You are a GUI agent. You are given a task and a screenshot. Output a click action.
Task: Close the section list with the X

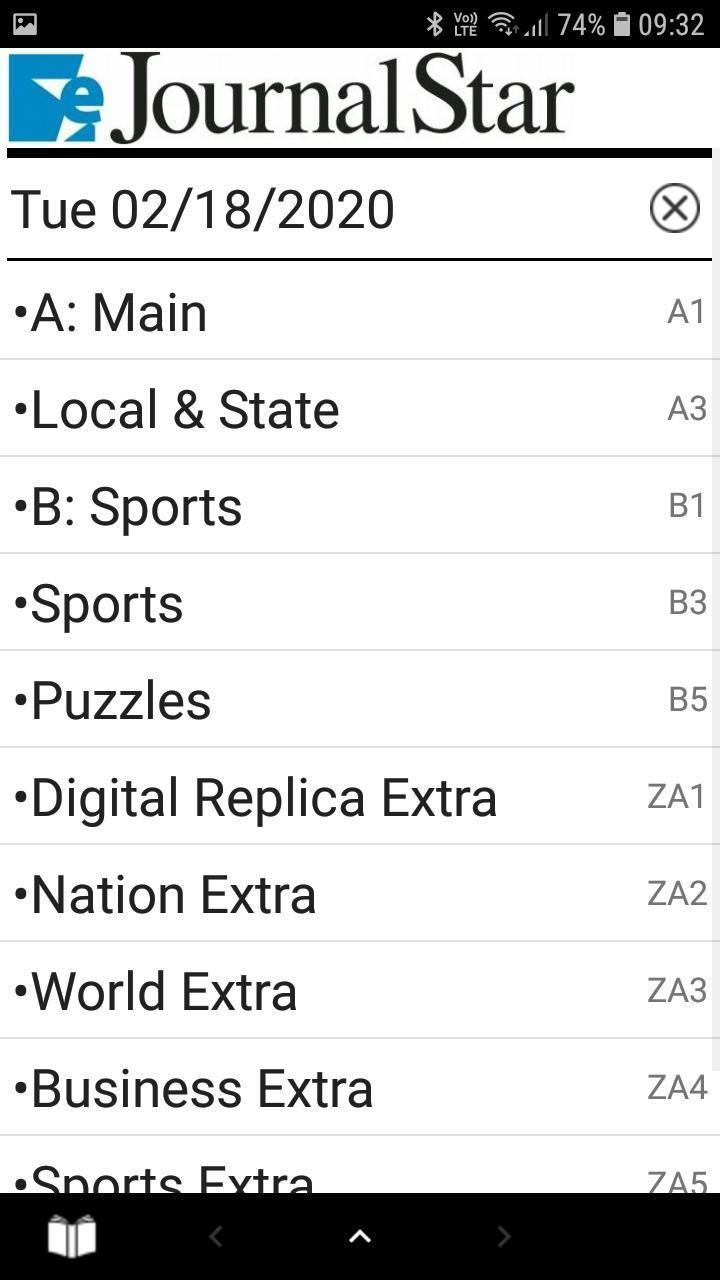pos(674,209)
